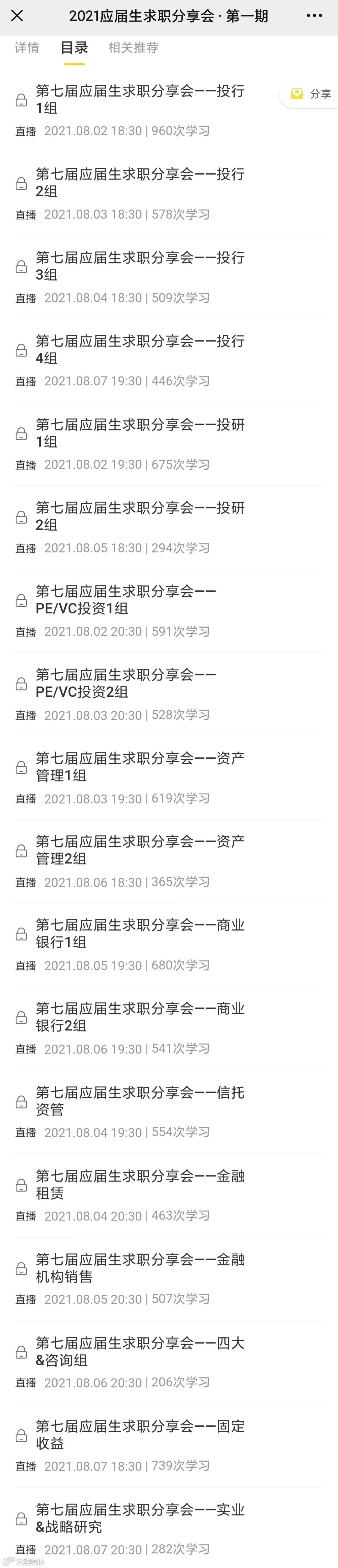View the 投行4组 session
Viewport: 338px width, 1568px height.
(x=140, y=349)
